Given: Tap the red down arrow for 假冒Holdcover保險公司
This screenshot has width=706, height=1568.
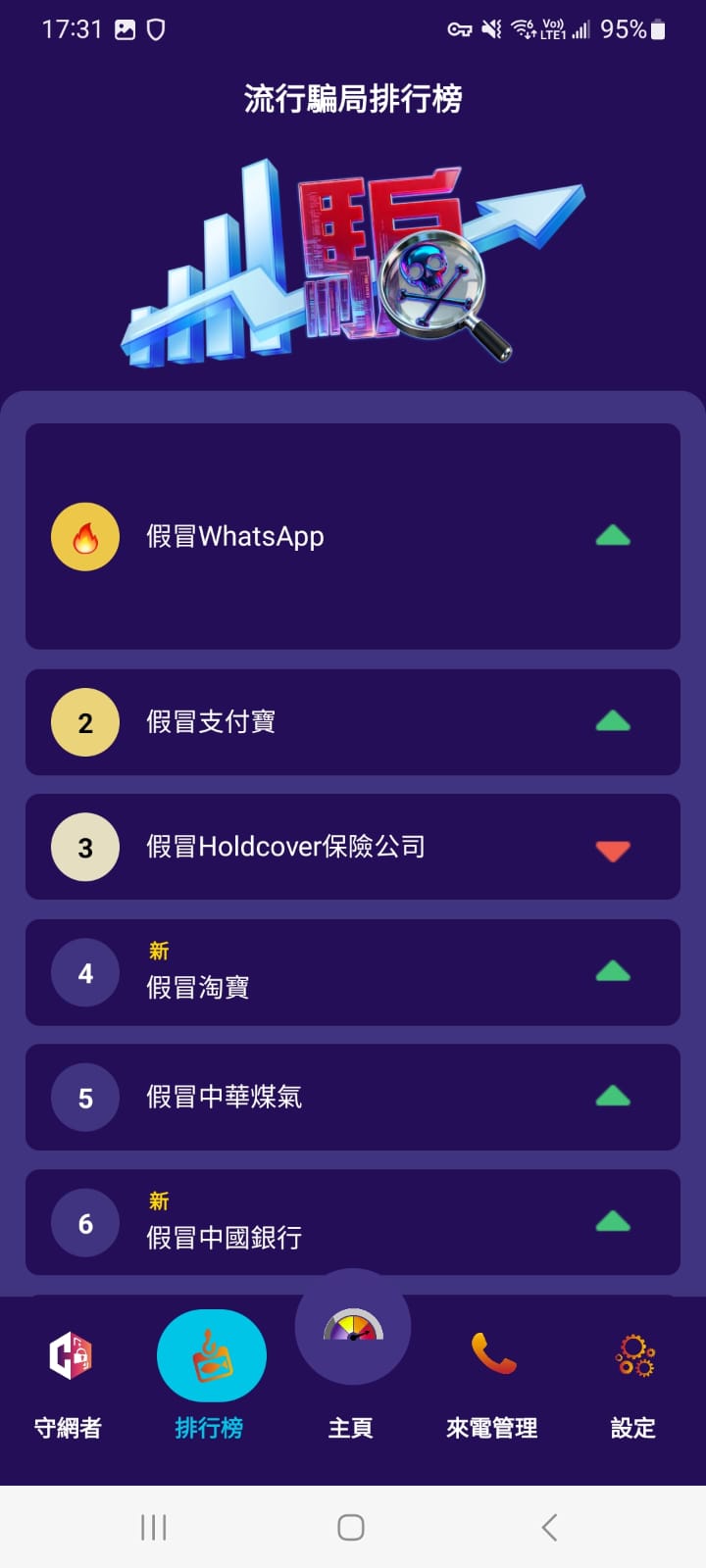Looking at the screenshot, I should tap(613, 851).
